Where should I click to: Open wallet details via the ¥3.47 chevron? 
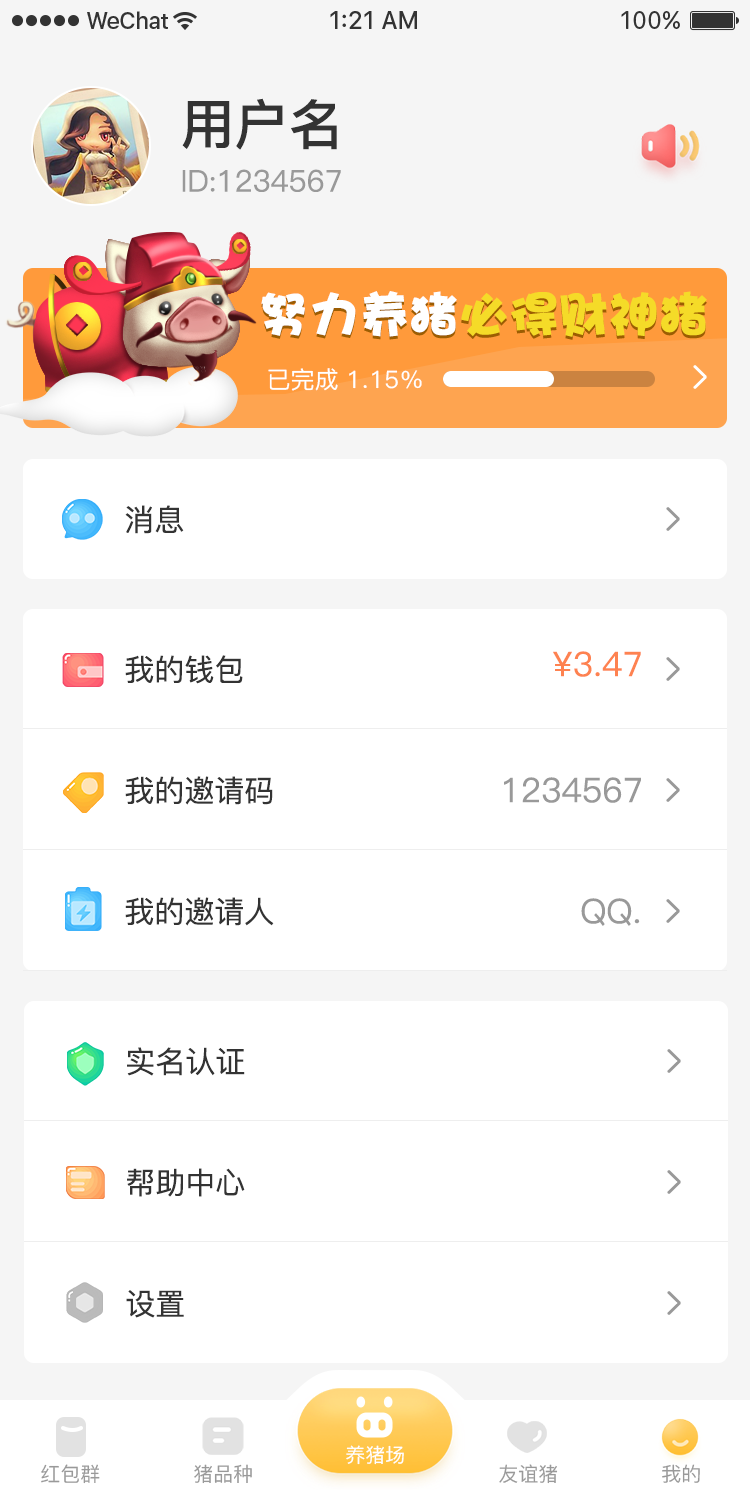(672, 669)
